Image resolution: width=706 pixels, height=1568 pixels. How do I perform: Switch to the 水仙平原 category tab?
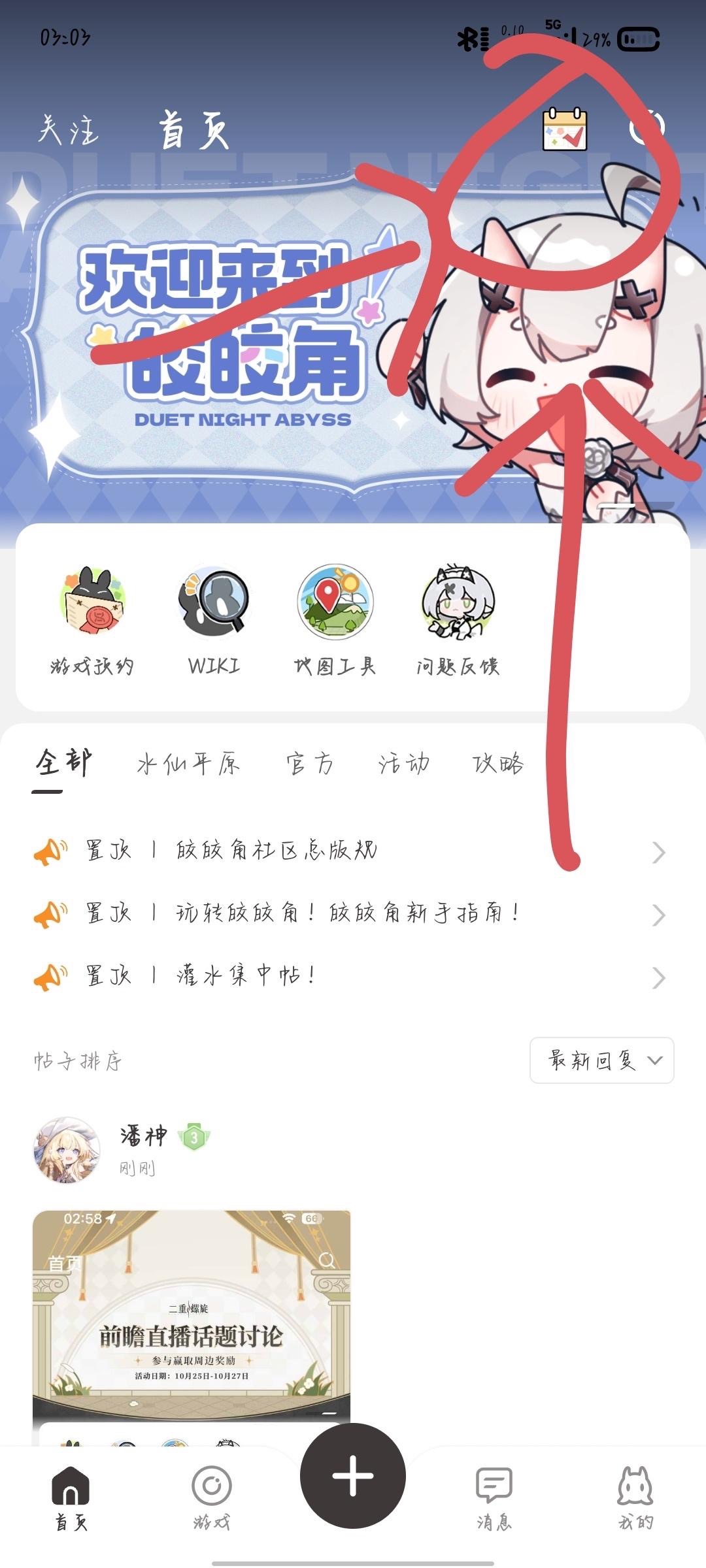(x=188, y=764)
